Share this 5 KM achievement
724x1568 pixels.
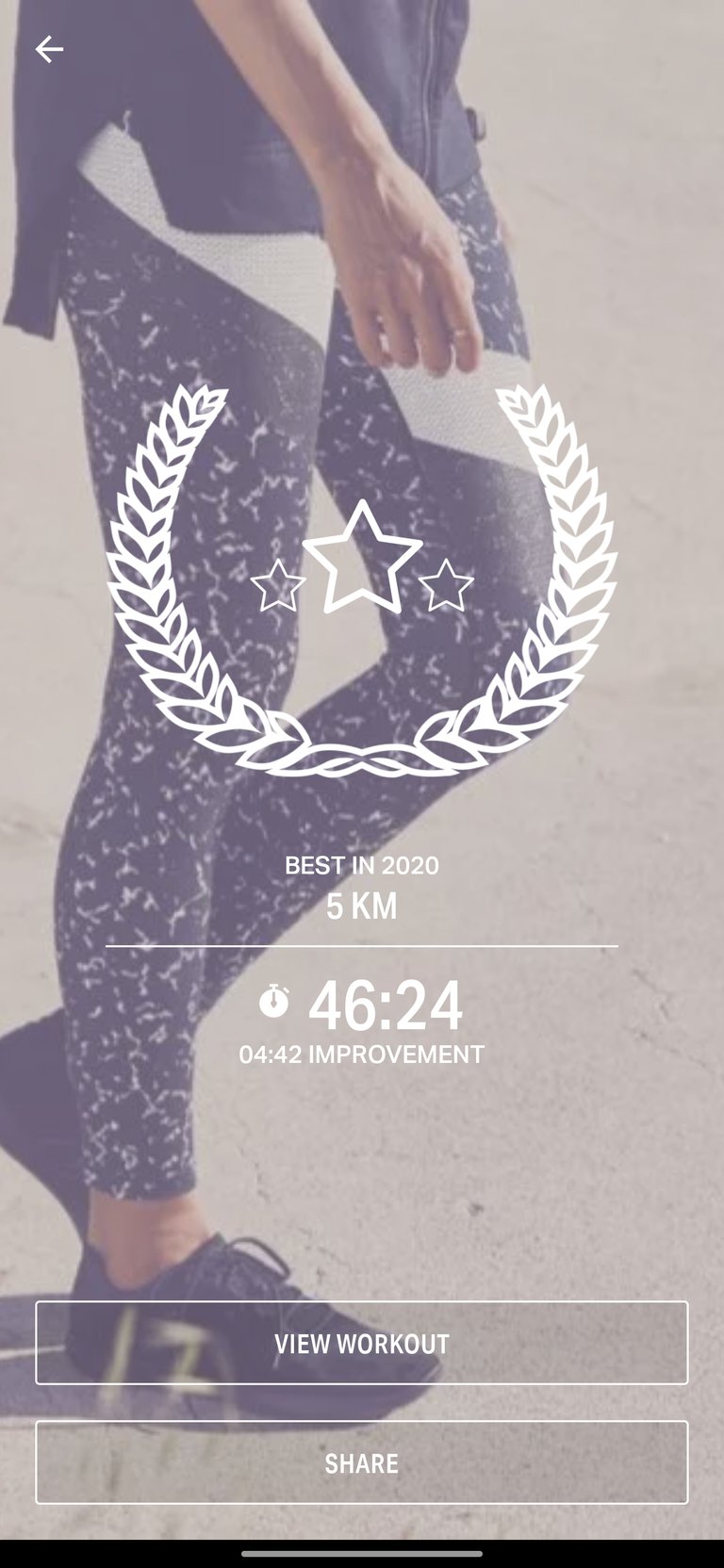(x=362, y=1462)
